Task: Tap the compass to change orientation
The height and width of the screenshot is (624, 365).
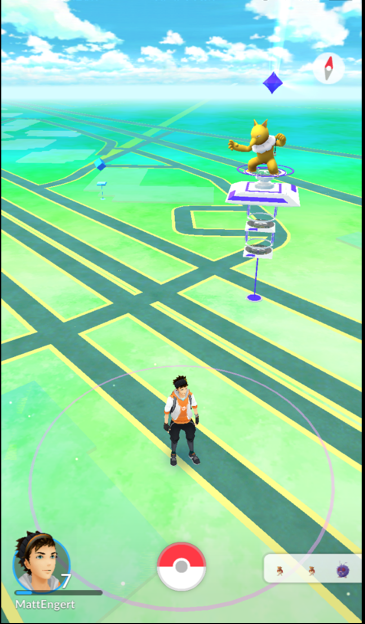Action: tap(329, 68)
